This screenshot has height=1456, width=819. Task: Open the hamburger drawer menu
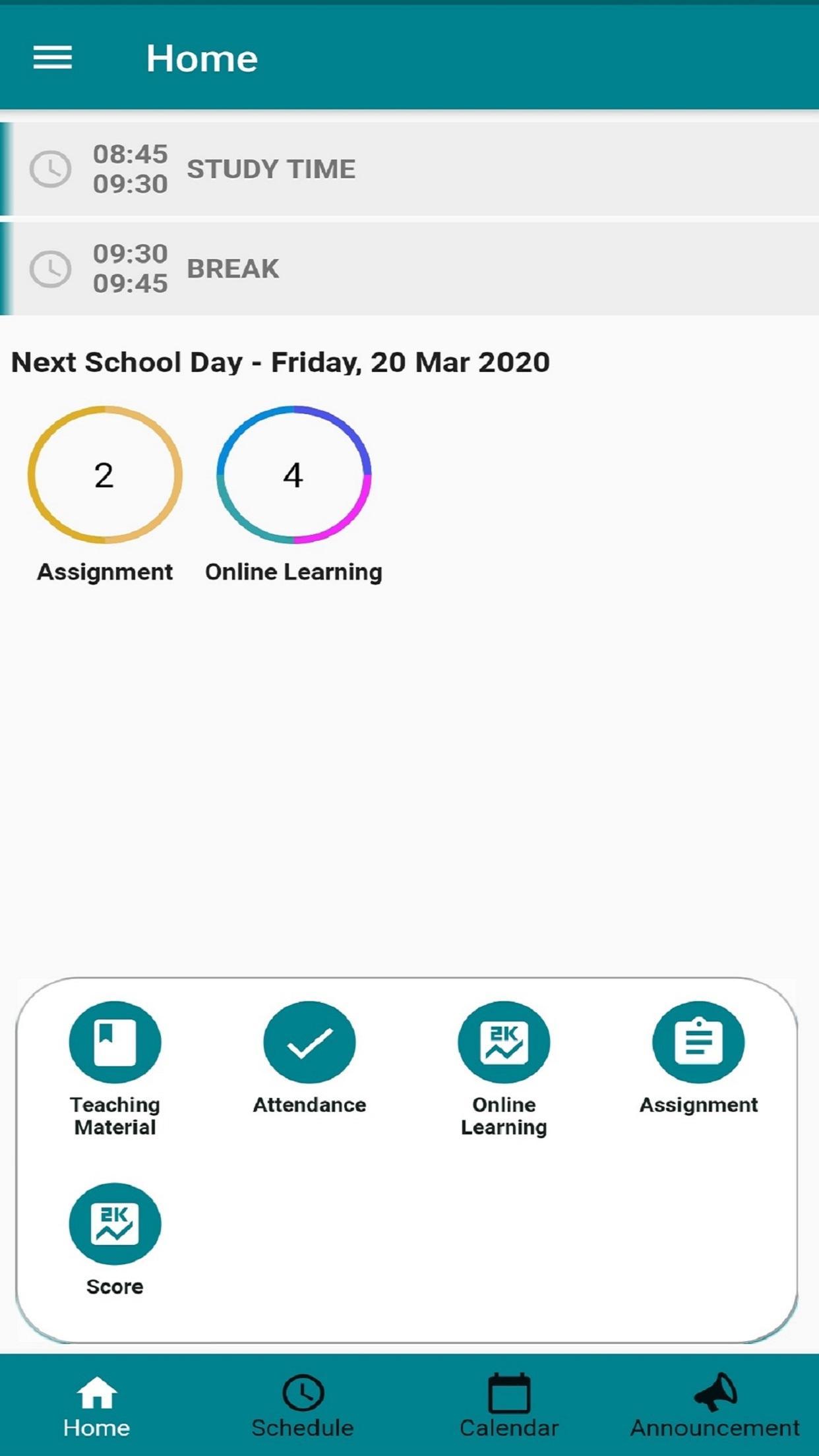[53, 58]
